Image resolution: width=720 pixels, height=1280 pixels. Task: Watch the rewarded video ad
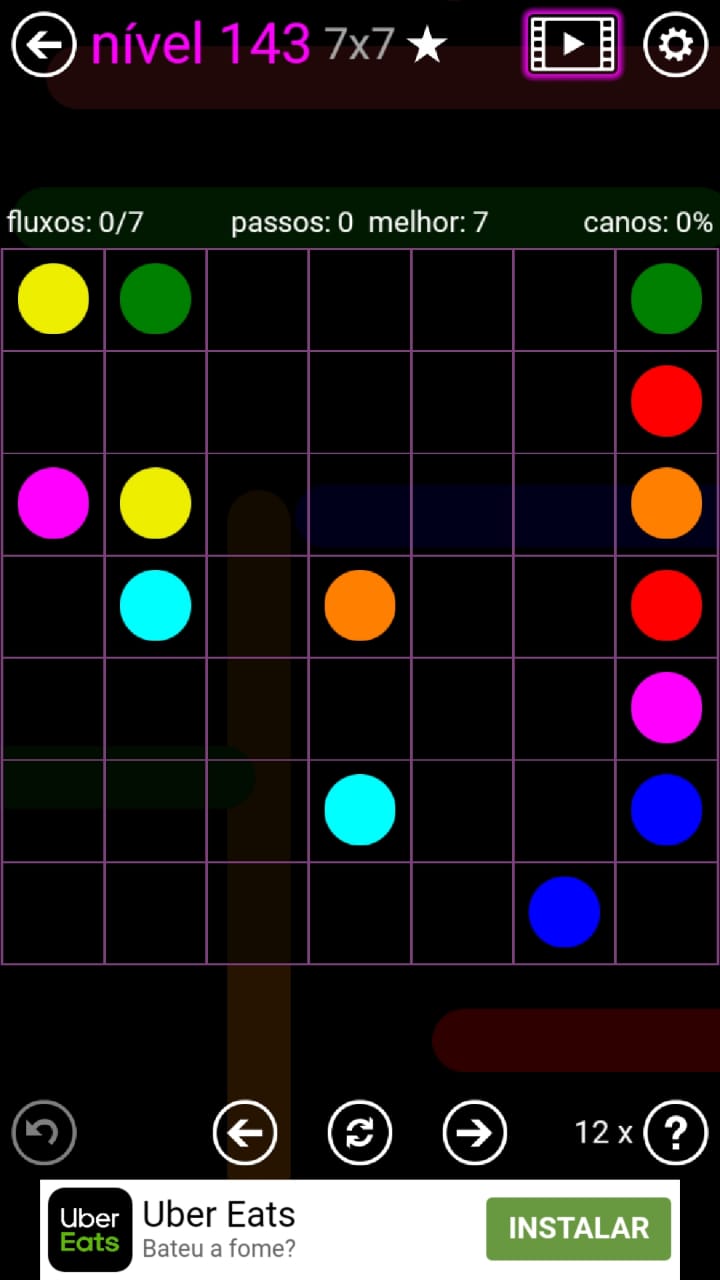[572, 45]
